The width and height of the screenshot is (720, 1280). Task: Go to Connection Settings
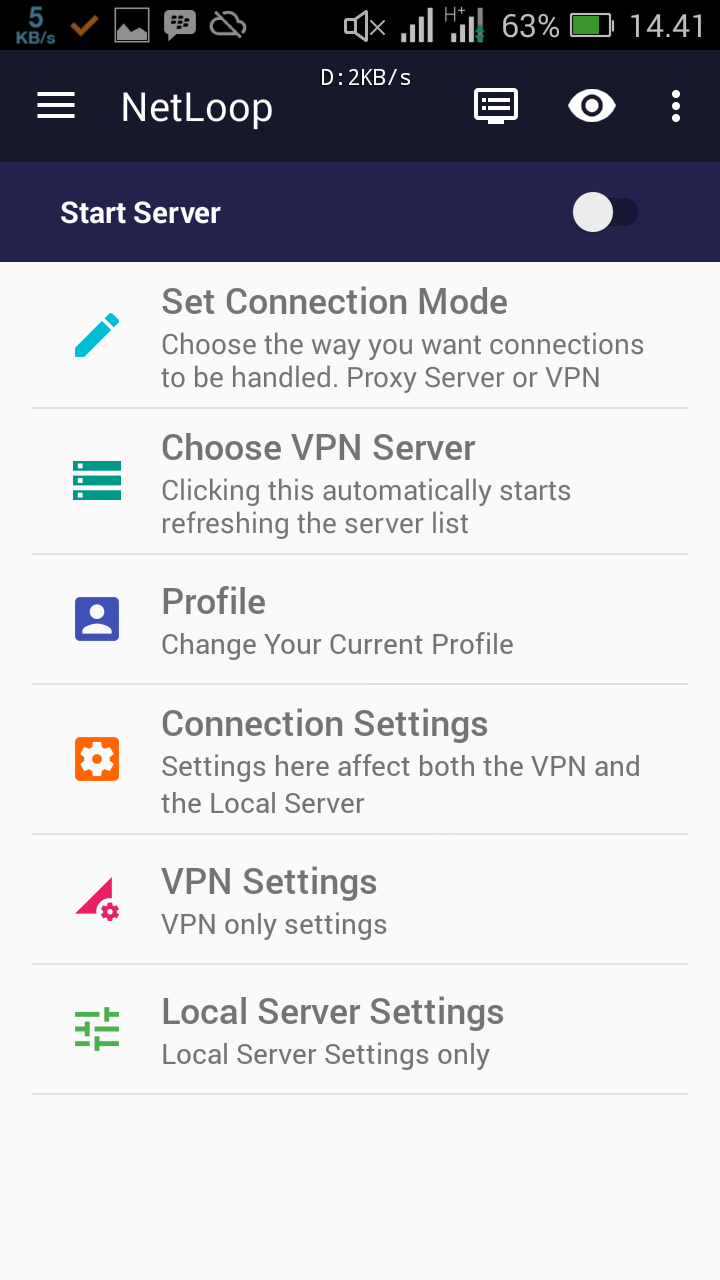pos(360,760)
